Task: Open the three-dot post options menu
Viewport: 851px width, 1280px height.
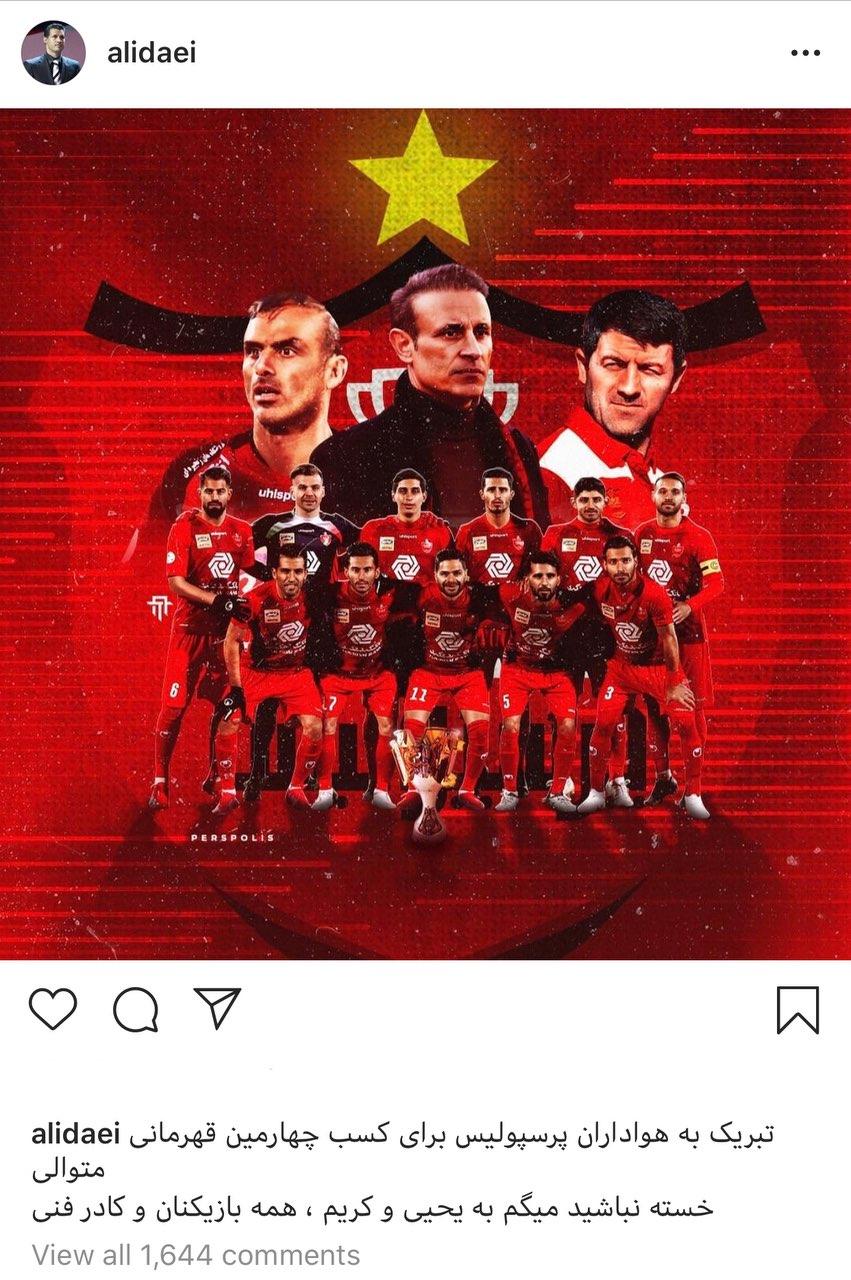Action: [804, 53]
